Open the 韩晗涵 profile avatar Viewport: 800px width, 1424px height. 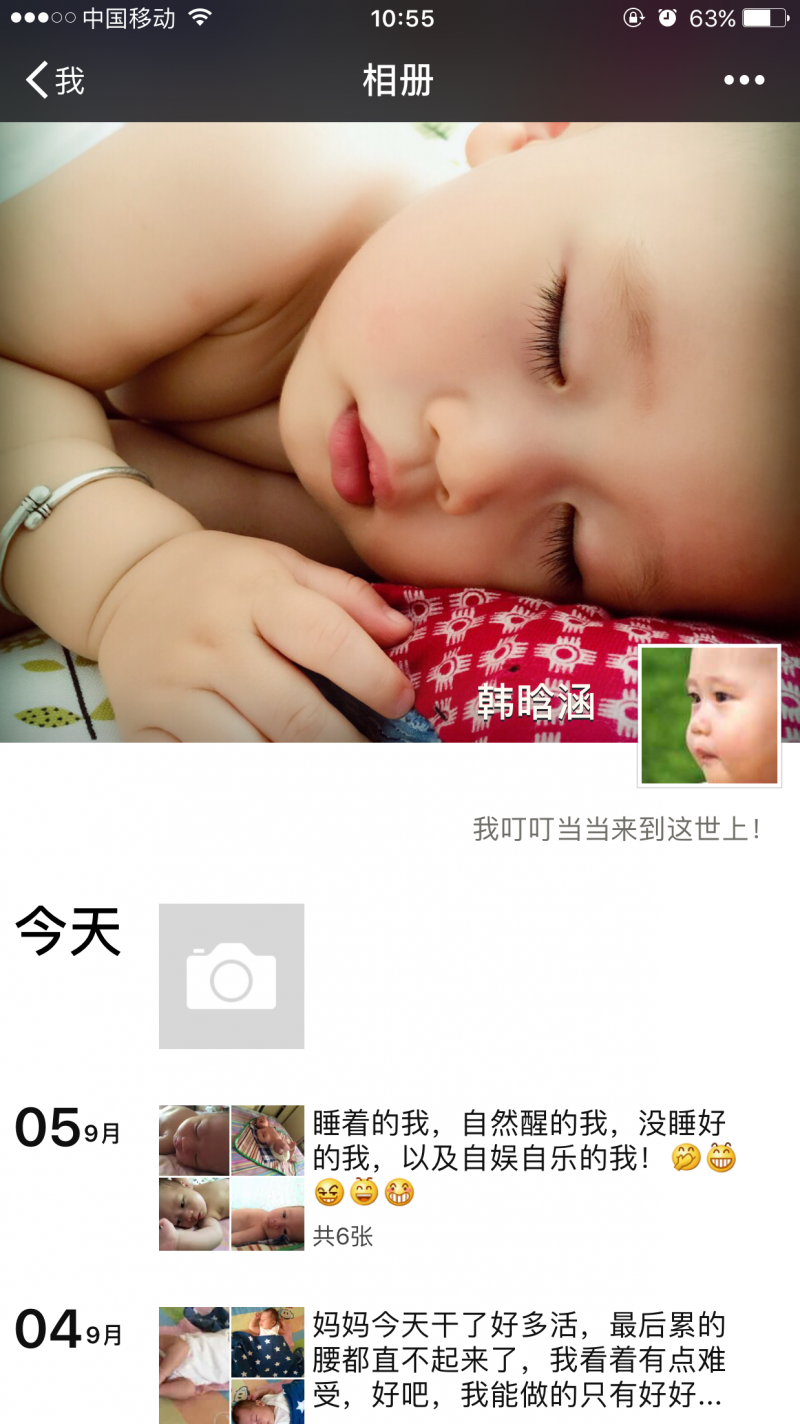(x=709, y=716)
